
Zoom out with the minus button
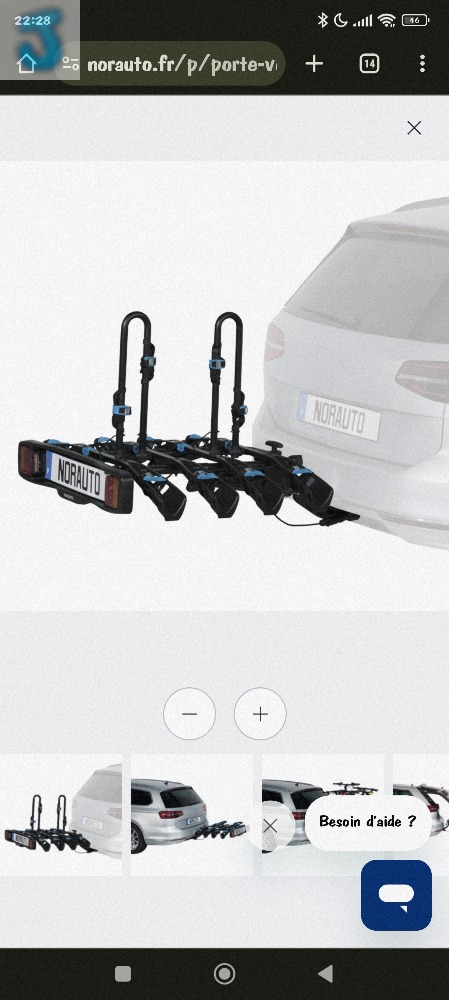189,714
